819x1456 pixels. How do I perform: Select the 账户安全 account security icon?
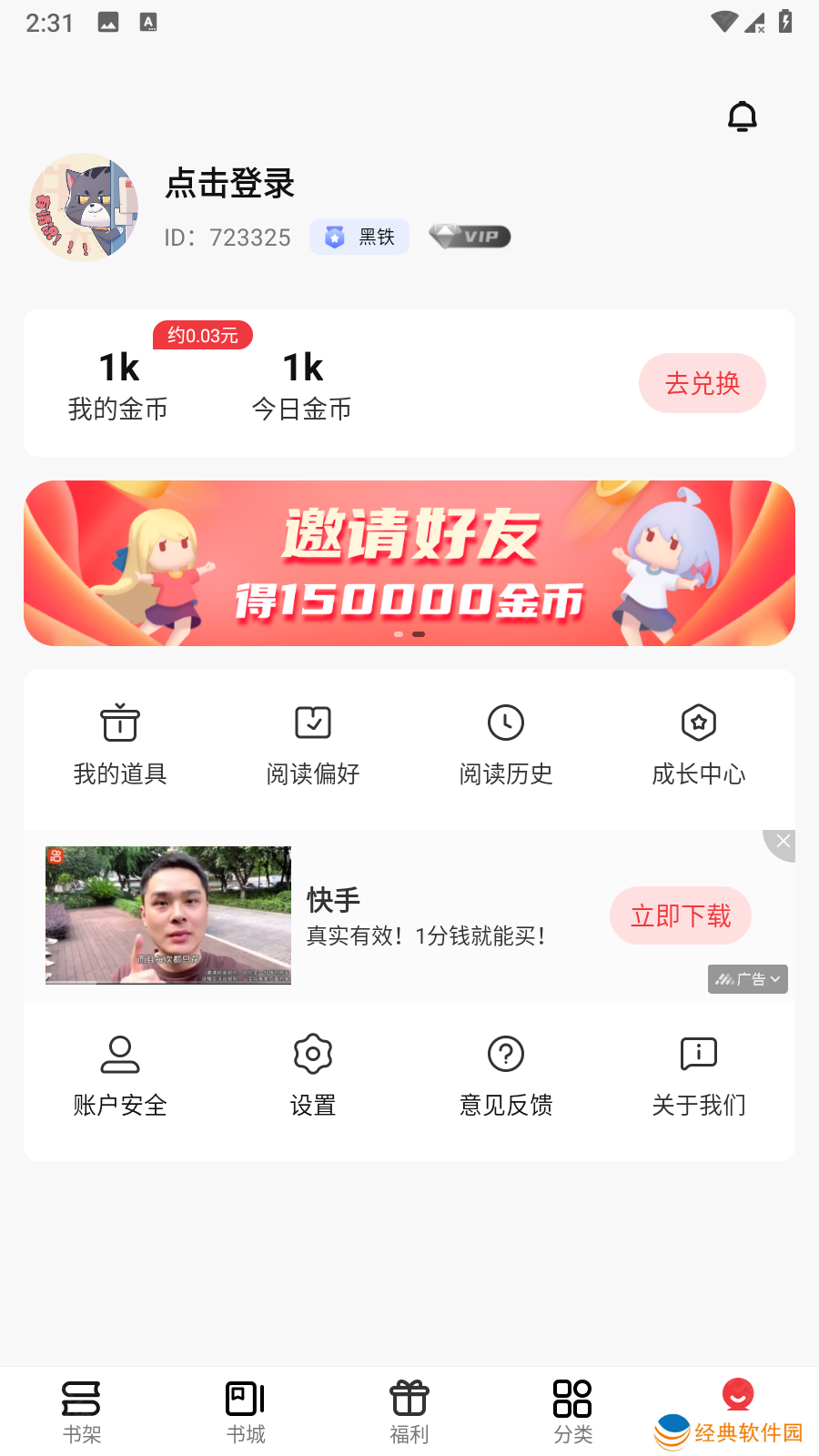(118, 1074)
